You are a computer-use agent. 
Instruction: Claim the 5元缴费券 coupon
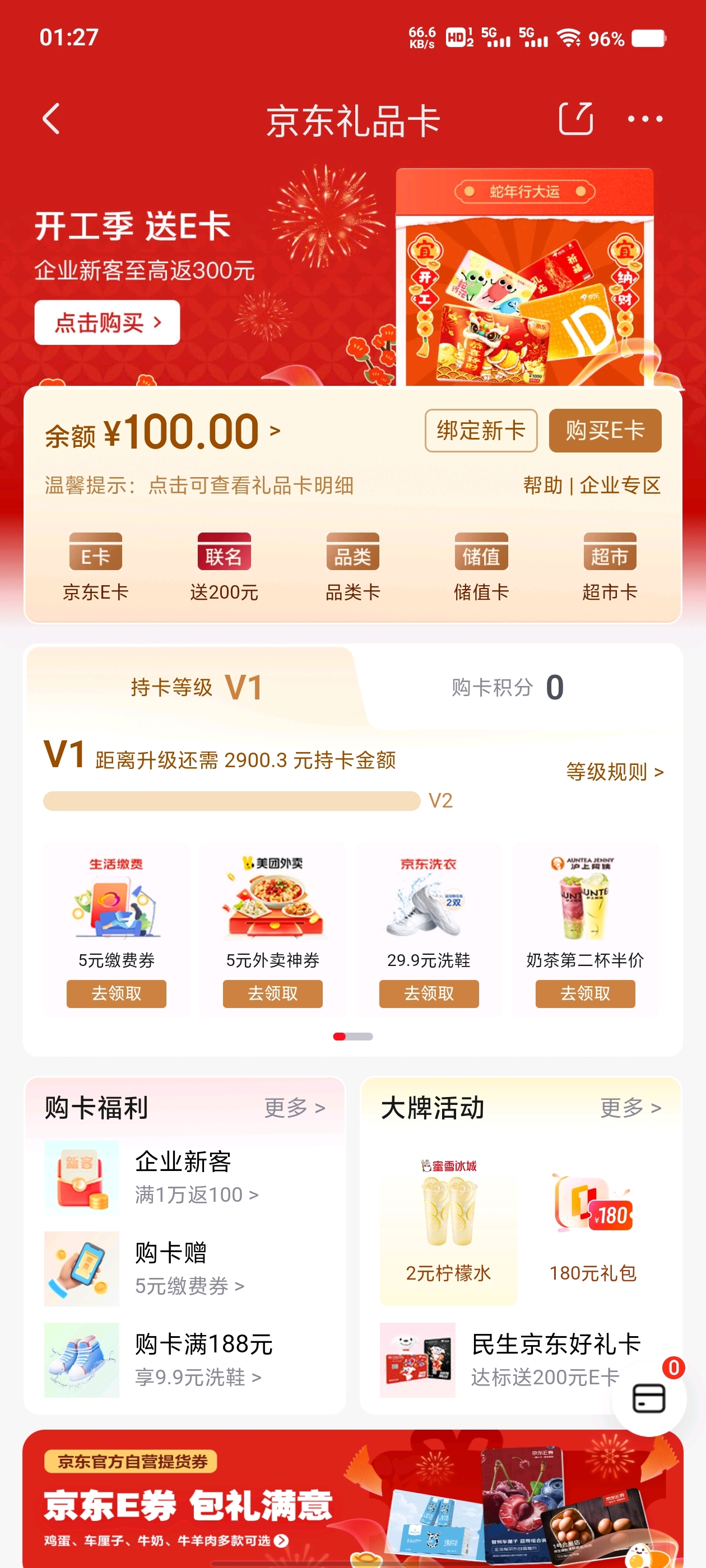[x=117, y=994]
